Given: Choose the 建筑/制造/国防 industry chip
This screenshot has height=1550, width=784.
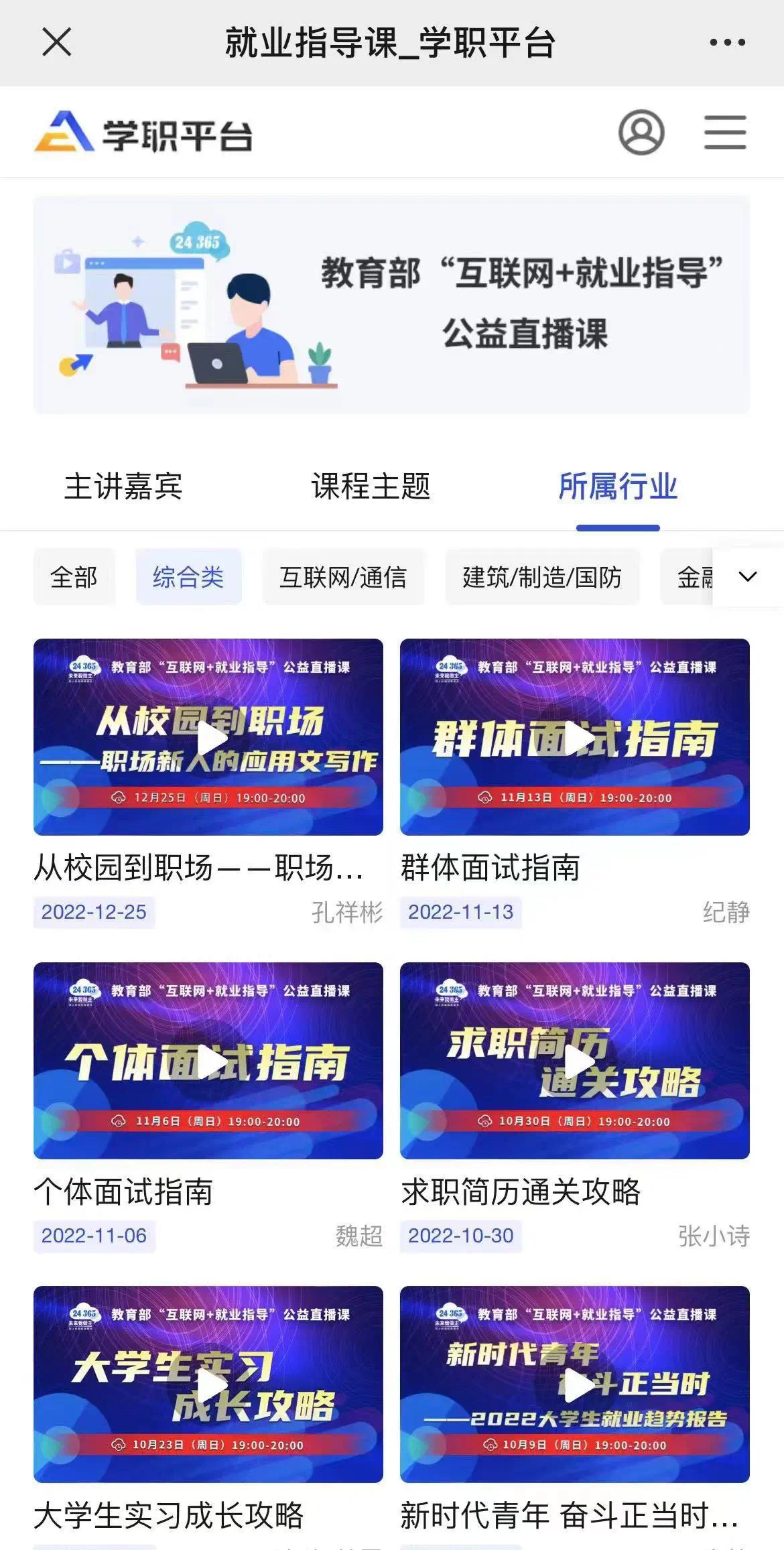Looking at the screenshot, I should coord(541,577).
